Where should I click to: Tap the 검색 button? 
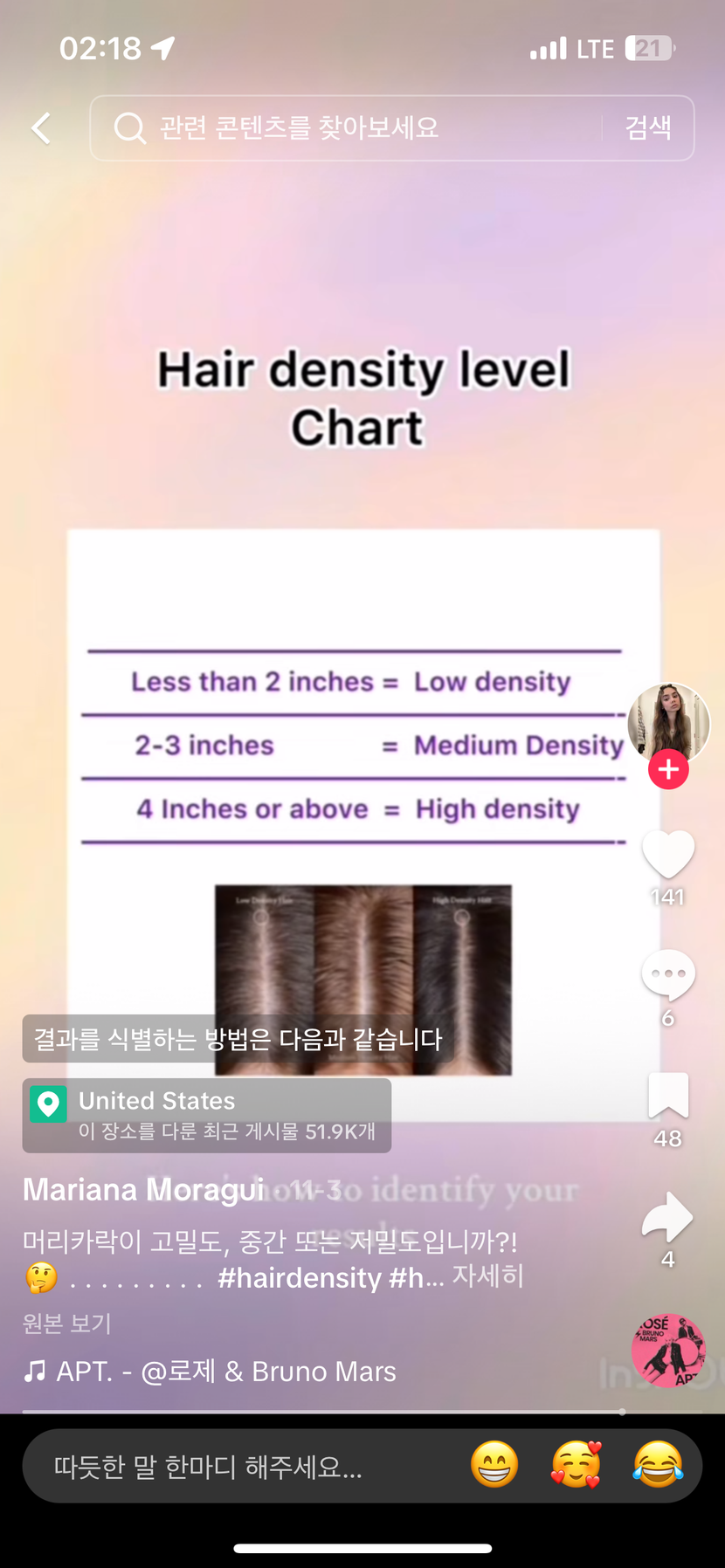(647, 128)
